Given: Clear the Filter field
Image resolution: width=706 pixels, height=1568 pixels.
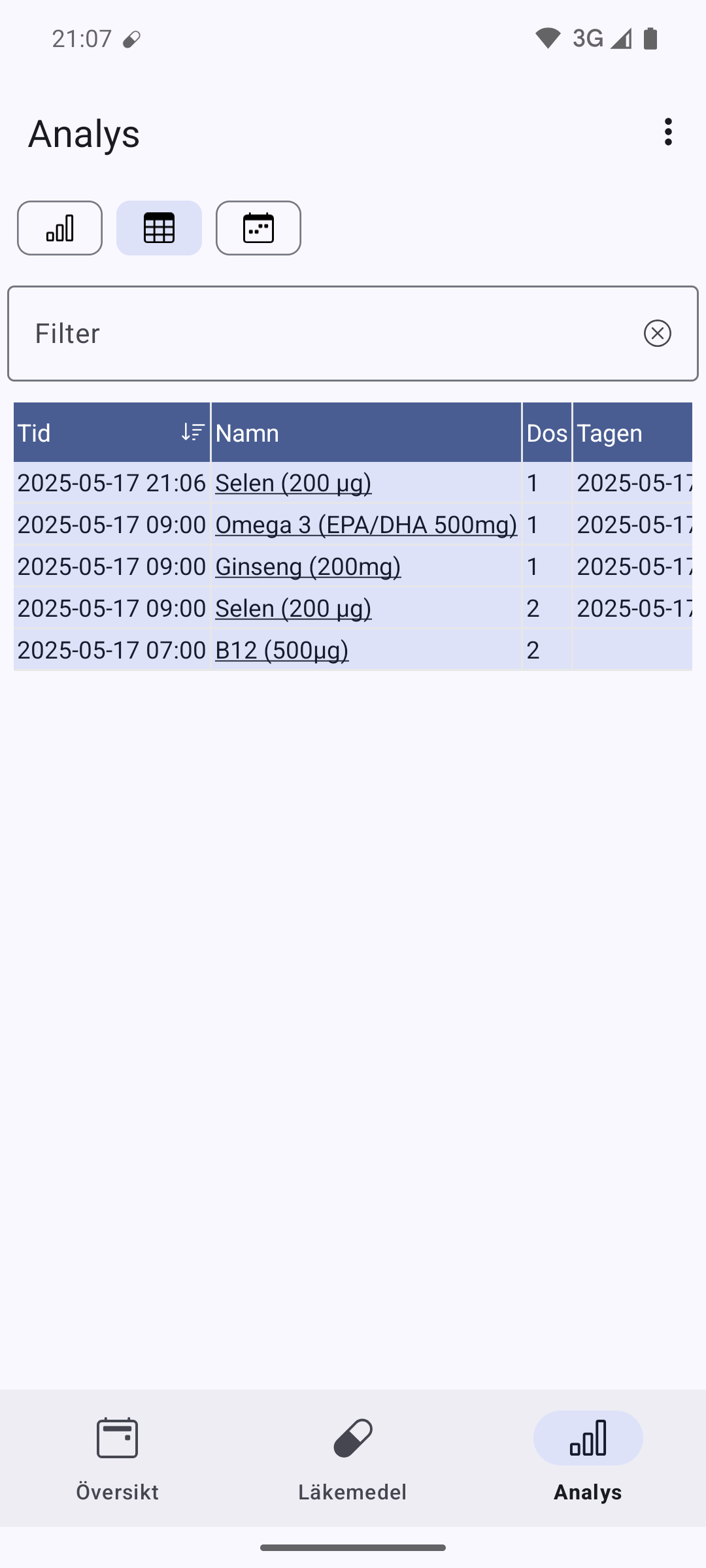Looking at the screenshot, I should click(657, 333).
